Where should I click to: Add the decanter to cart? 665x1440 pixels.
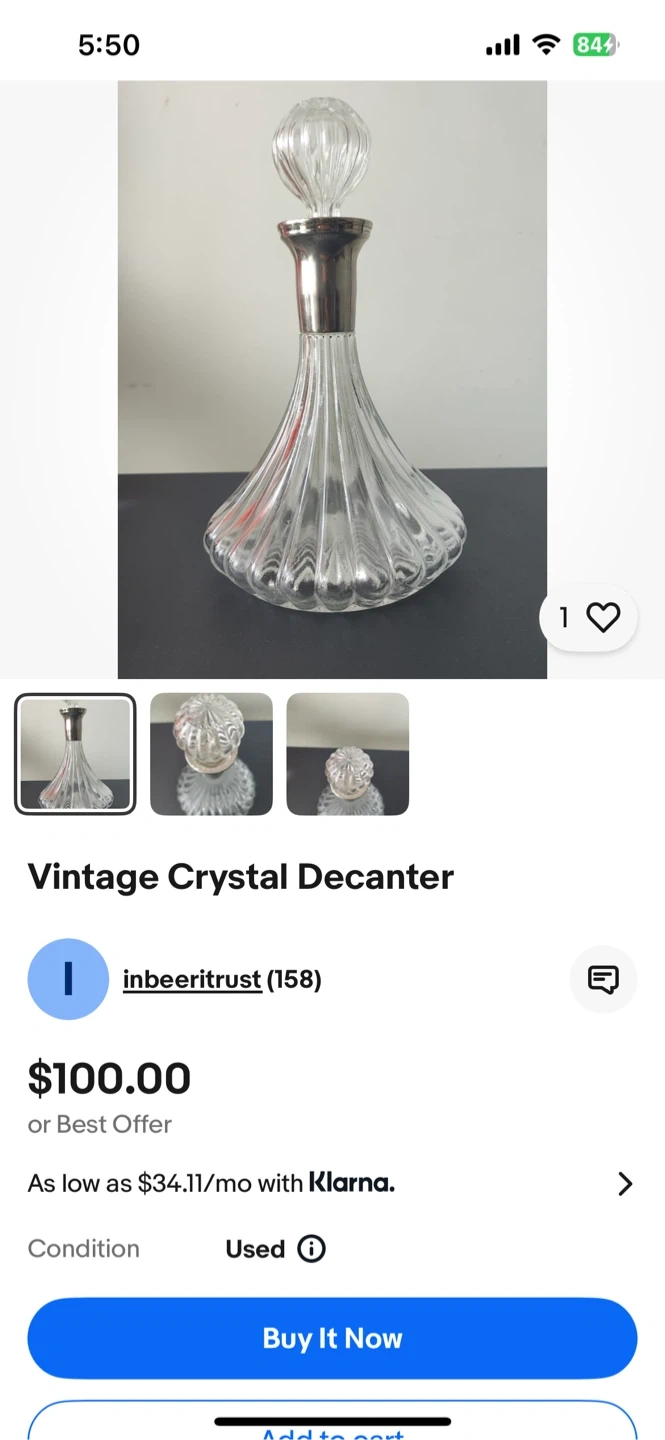click(x=332, y=1430)
